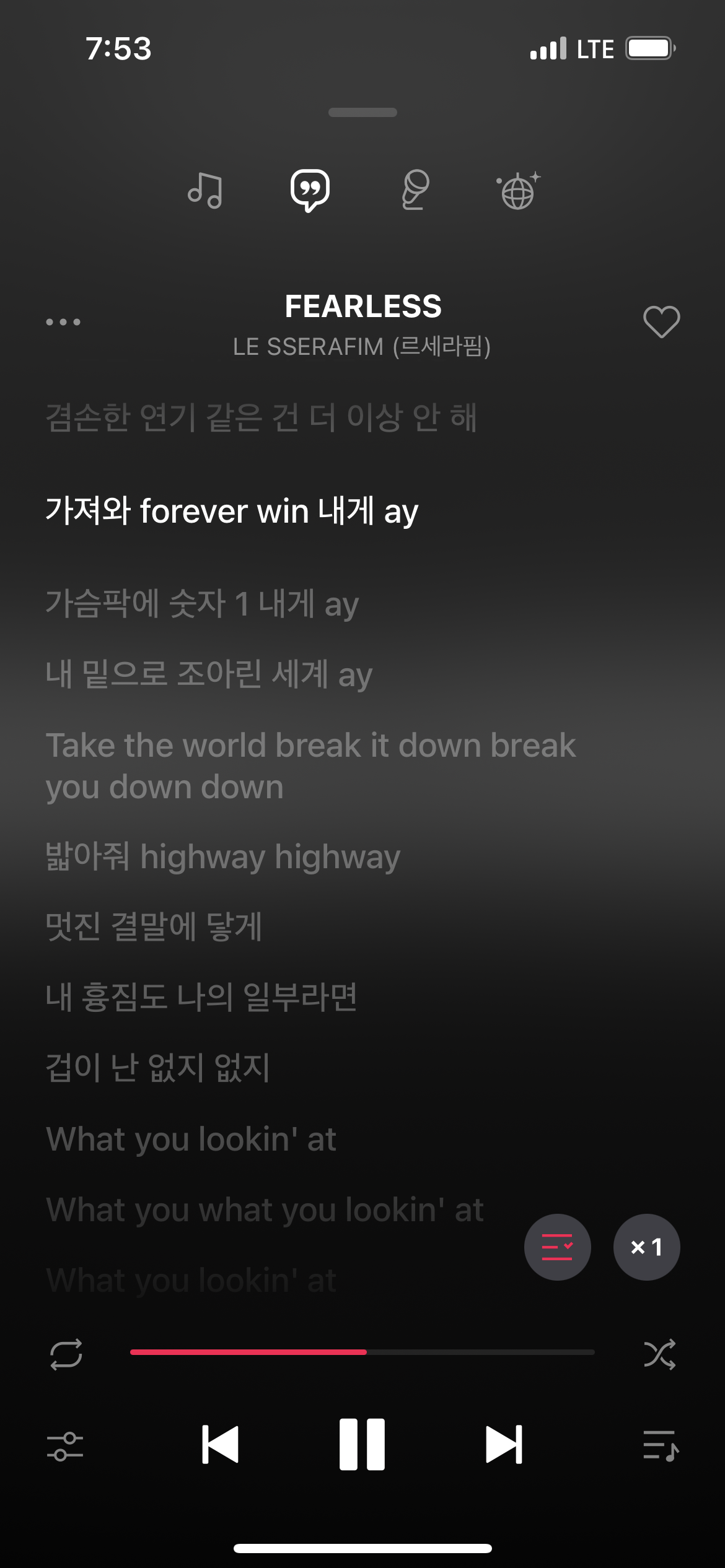
Task: Switch to the disco ball tab
Action: 518,191
